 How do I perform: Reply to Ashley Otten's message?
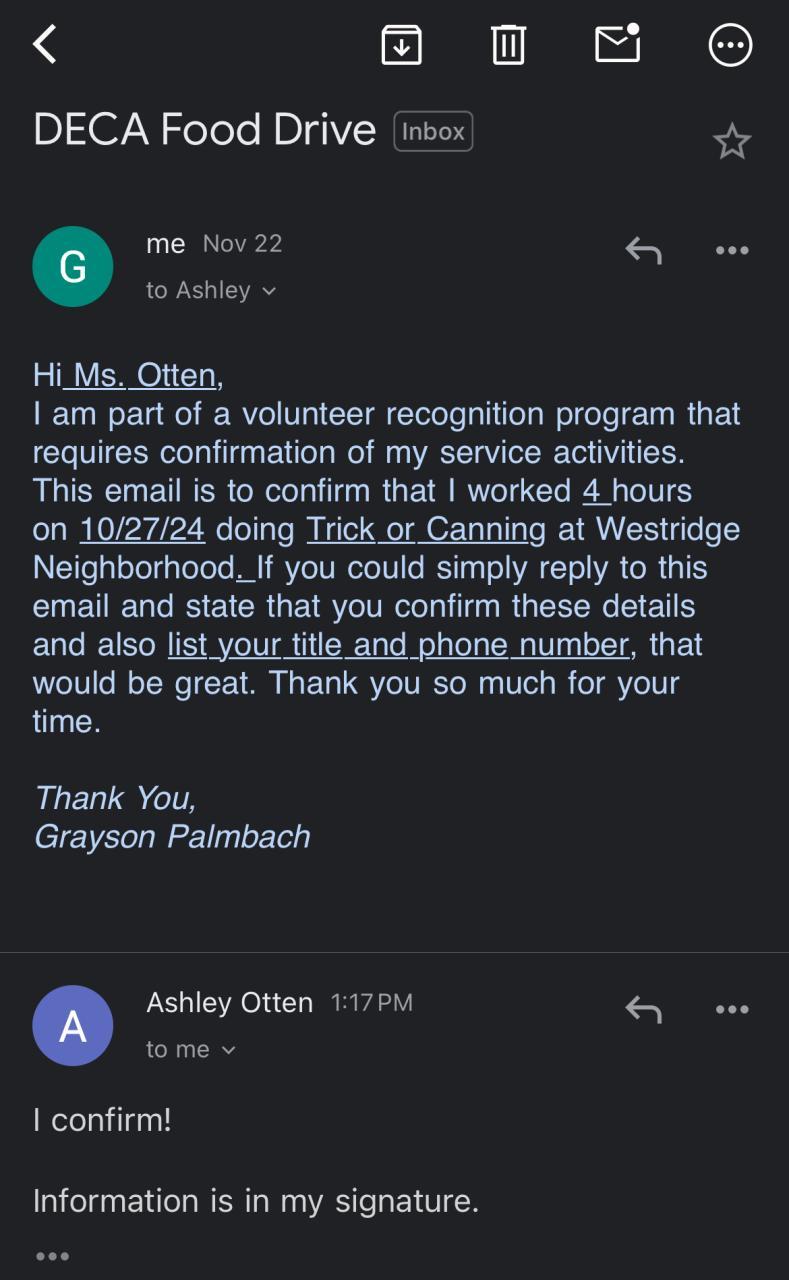643,1009
